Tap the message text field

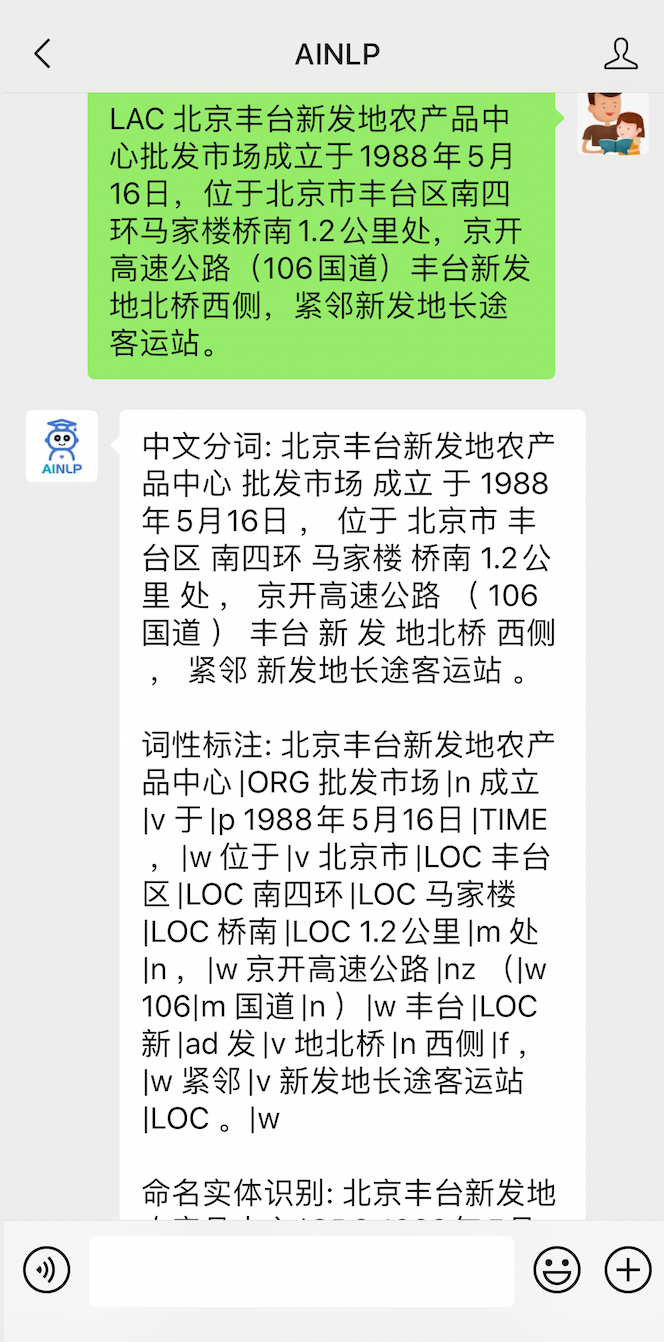tap(301, 1271)
